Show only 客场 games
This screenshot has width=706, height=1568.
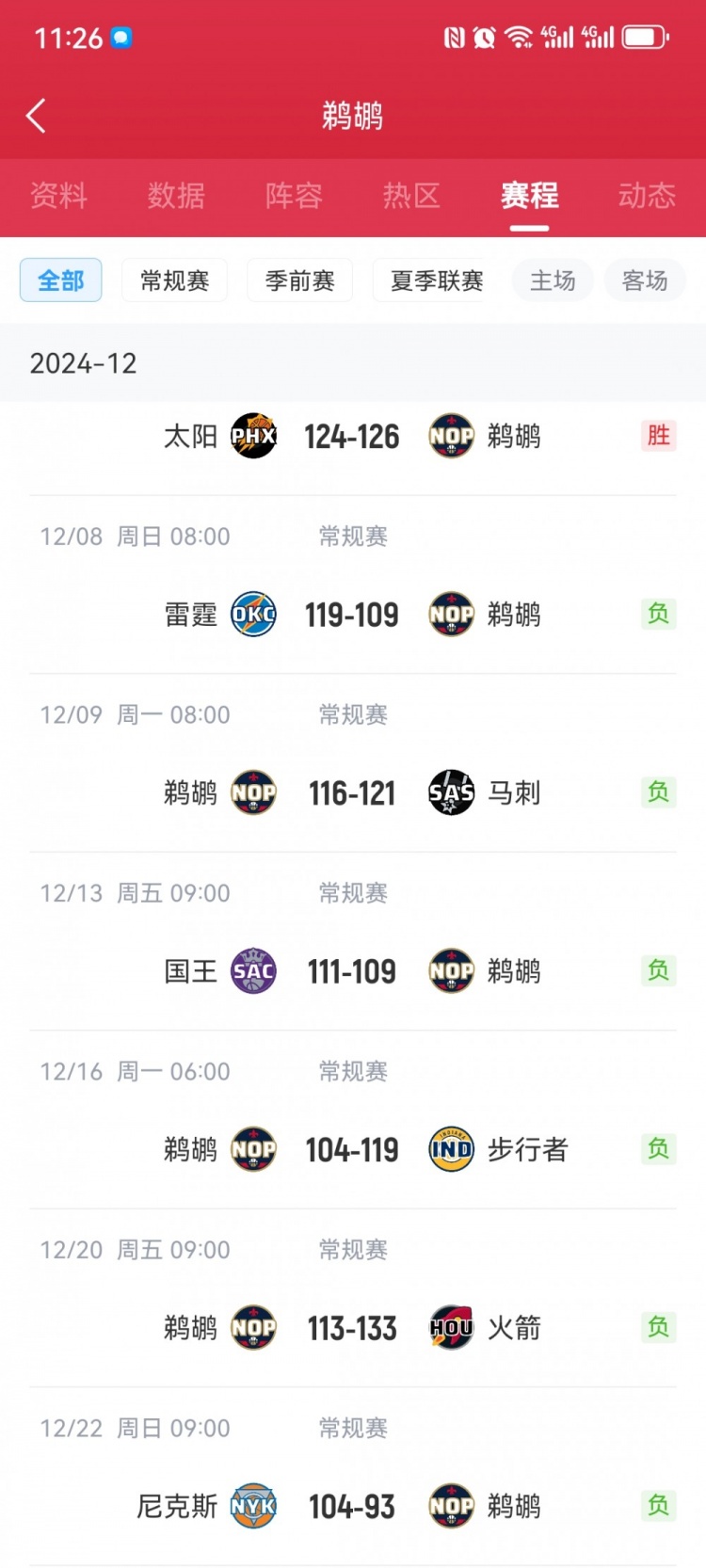[645, 280]
